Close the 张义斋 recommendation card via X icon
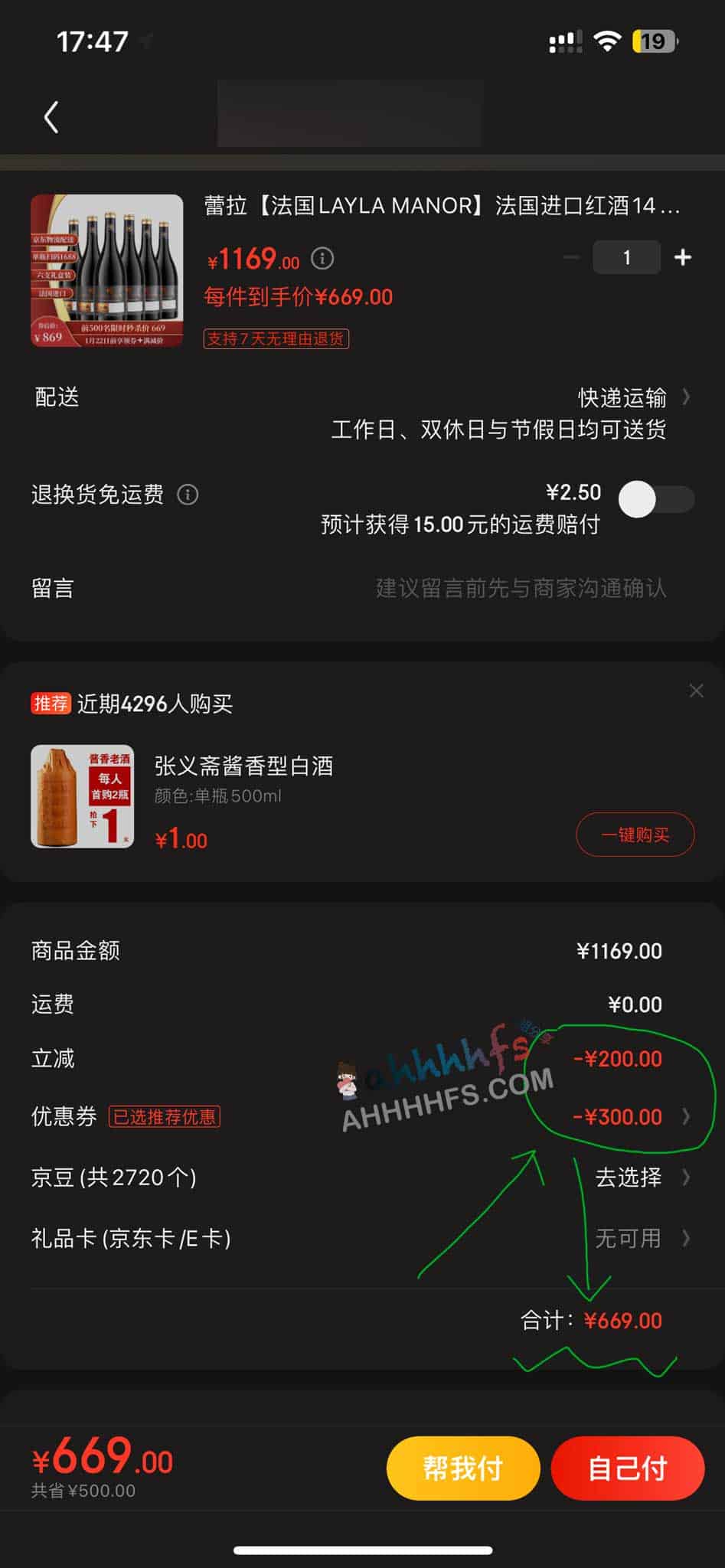The image size is (725, 1568). 696,691
